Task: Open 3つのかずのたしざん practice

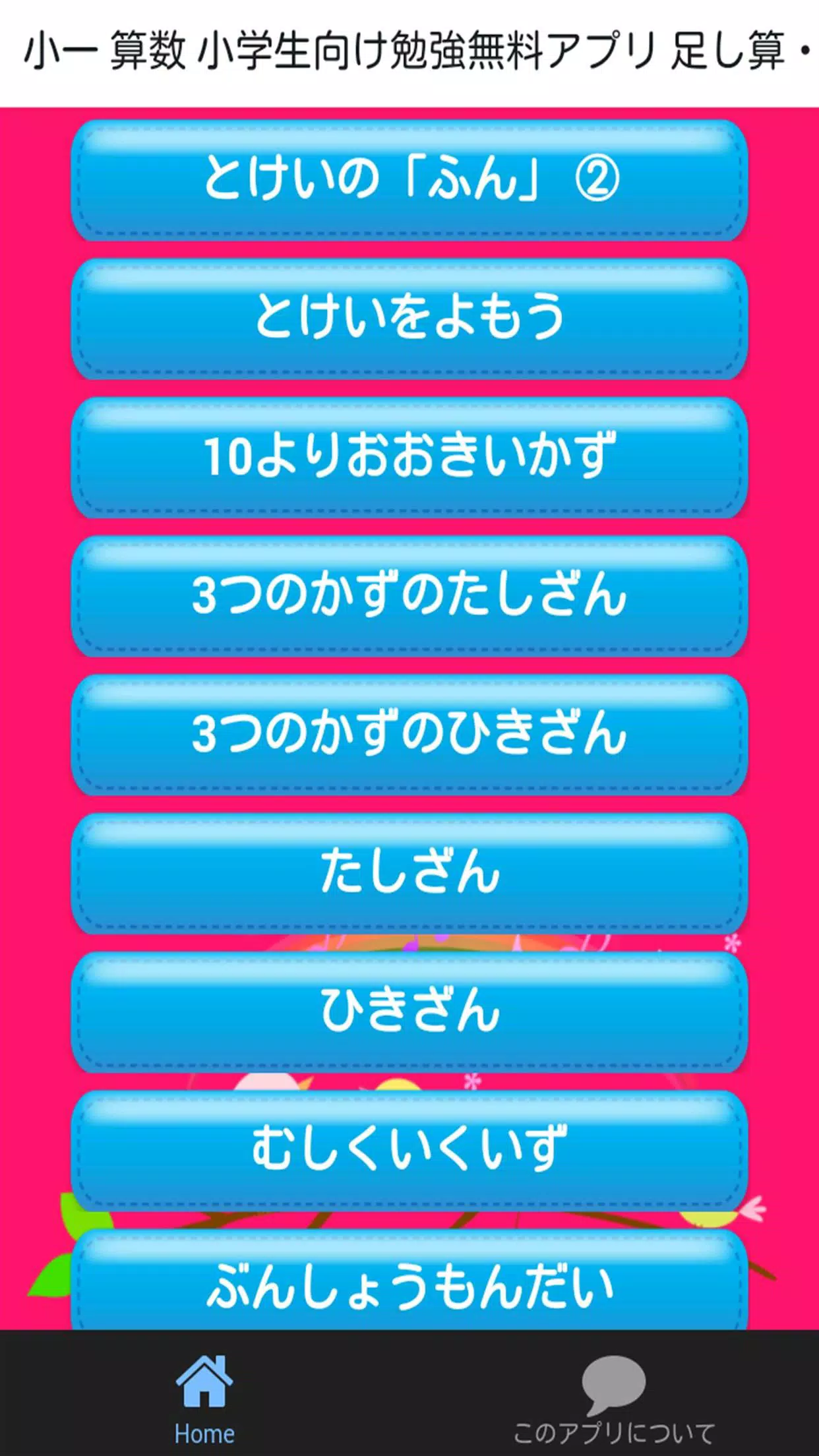Action: point(409,597)
